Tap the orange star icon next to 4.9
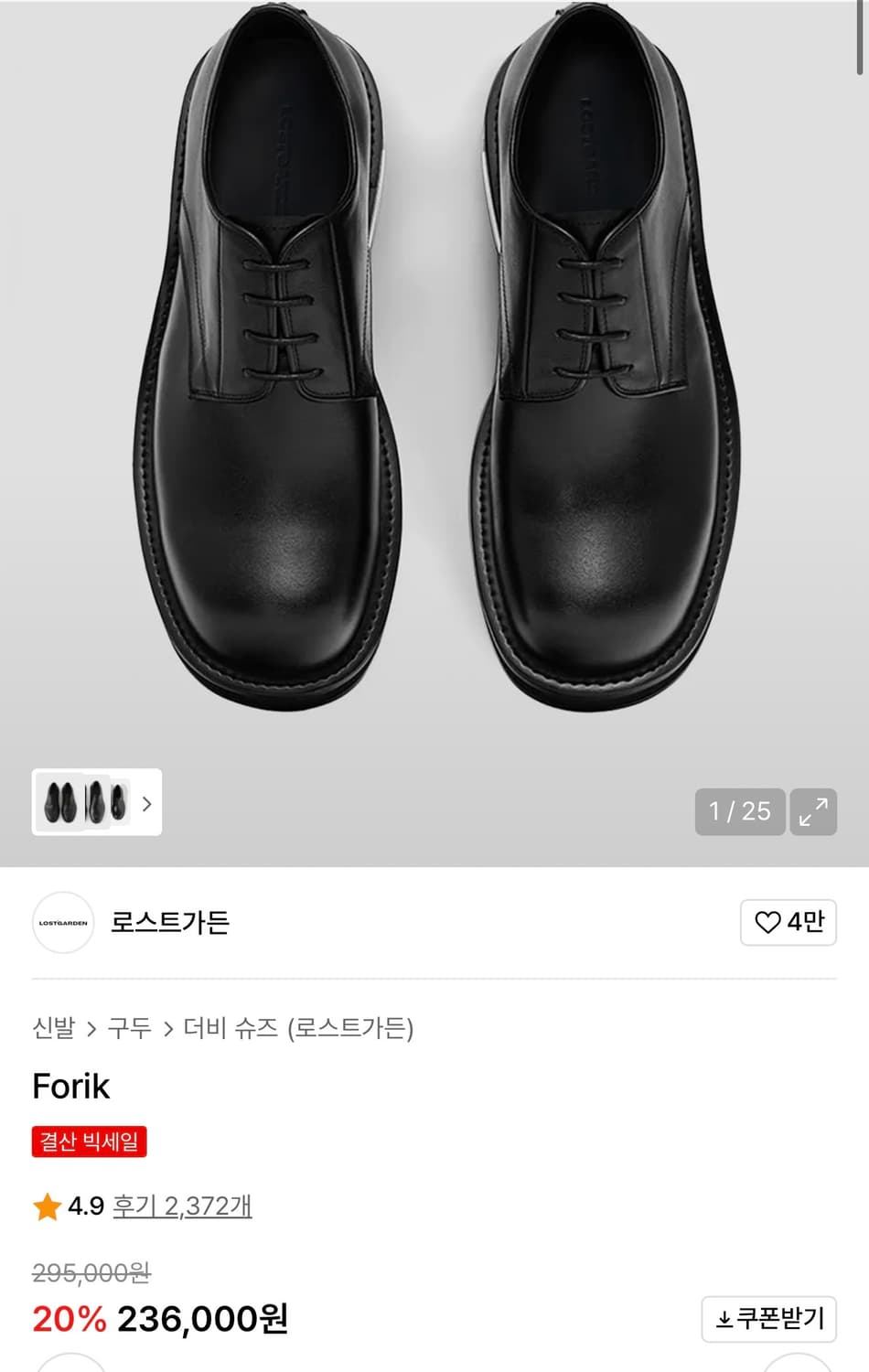This screenshot has height=1372, width=869. (x=45, y=1206)
